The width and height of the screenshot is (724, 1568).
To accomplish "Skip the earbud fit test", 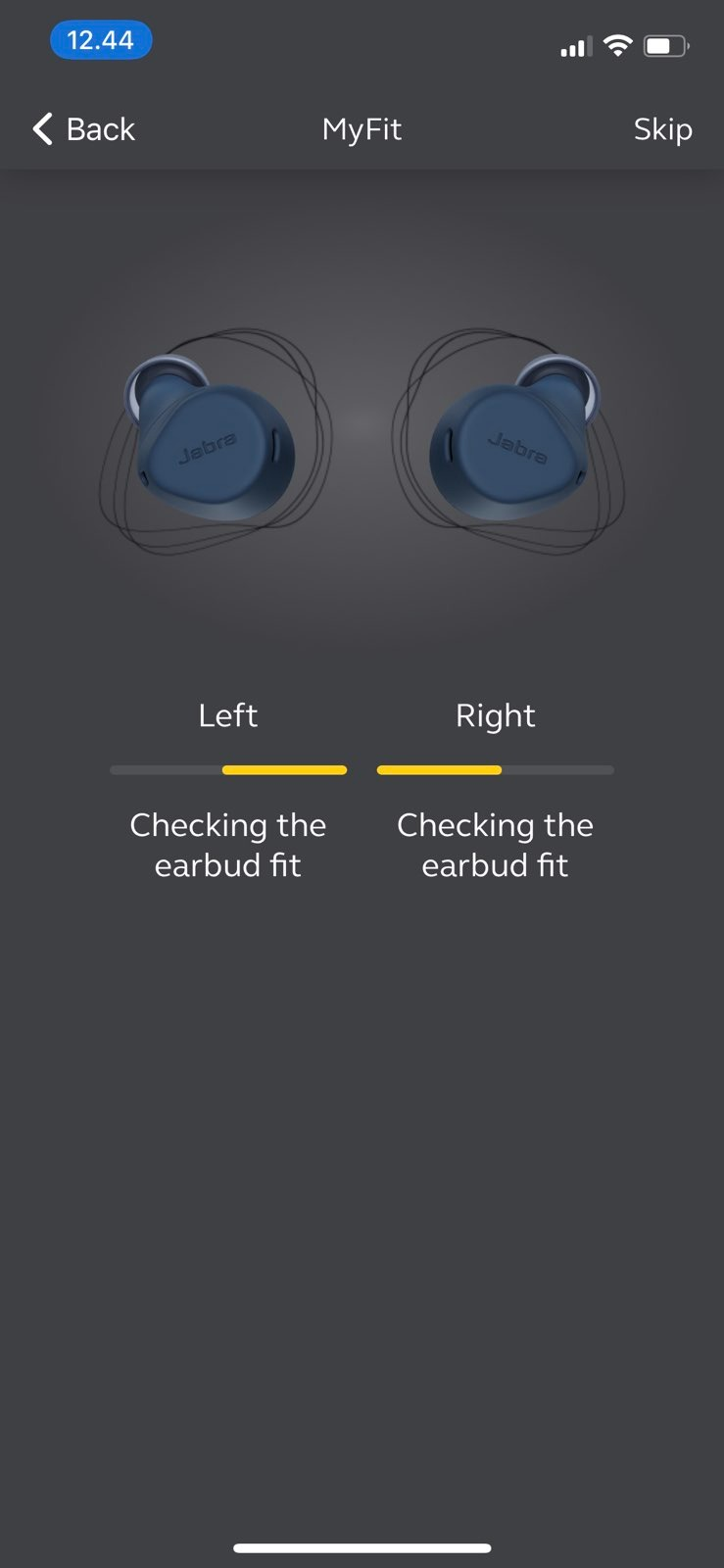I will click(x=662, y=129).
